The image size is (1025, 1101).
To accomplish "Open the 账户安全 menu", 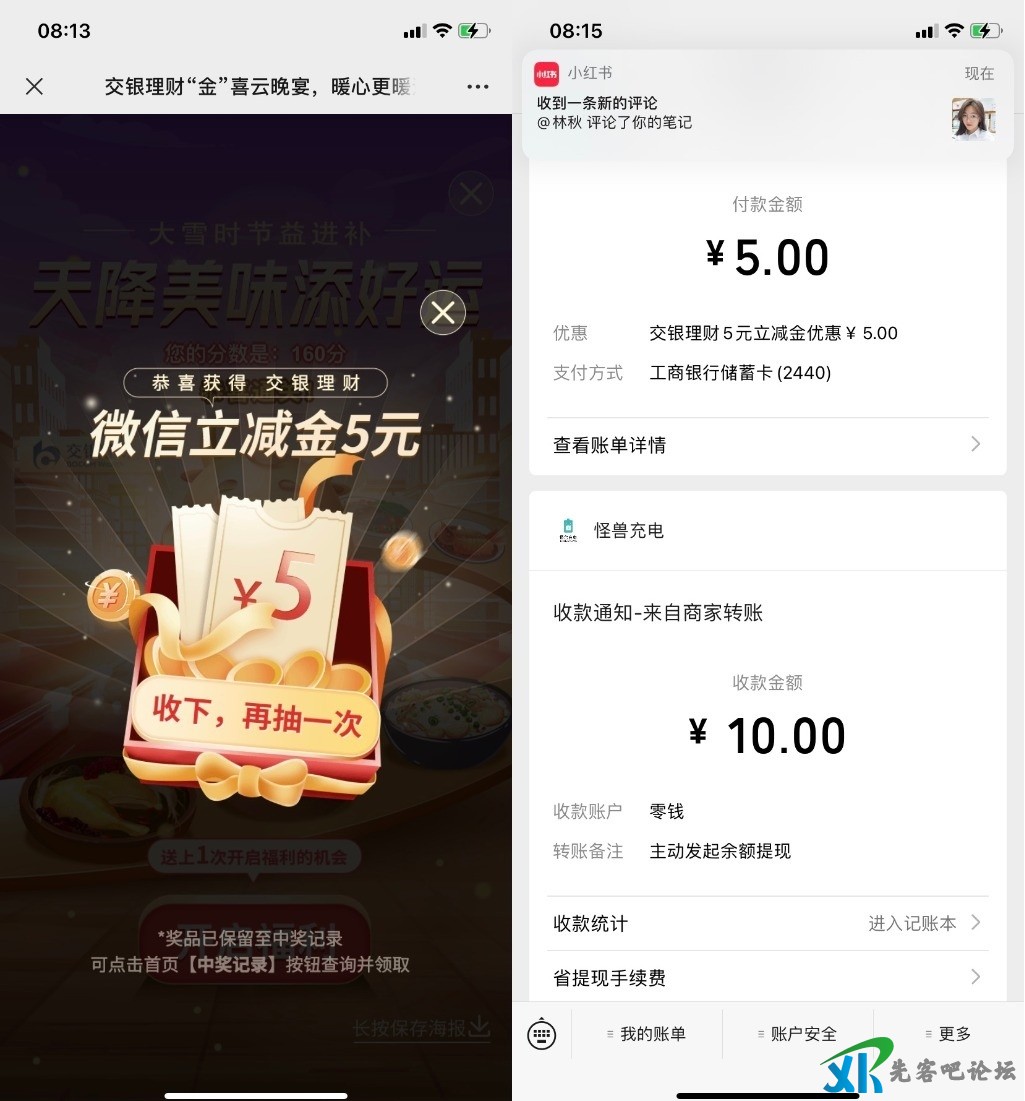I will click(x=798, y=1034).
